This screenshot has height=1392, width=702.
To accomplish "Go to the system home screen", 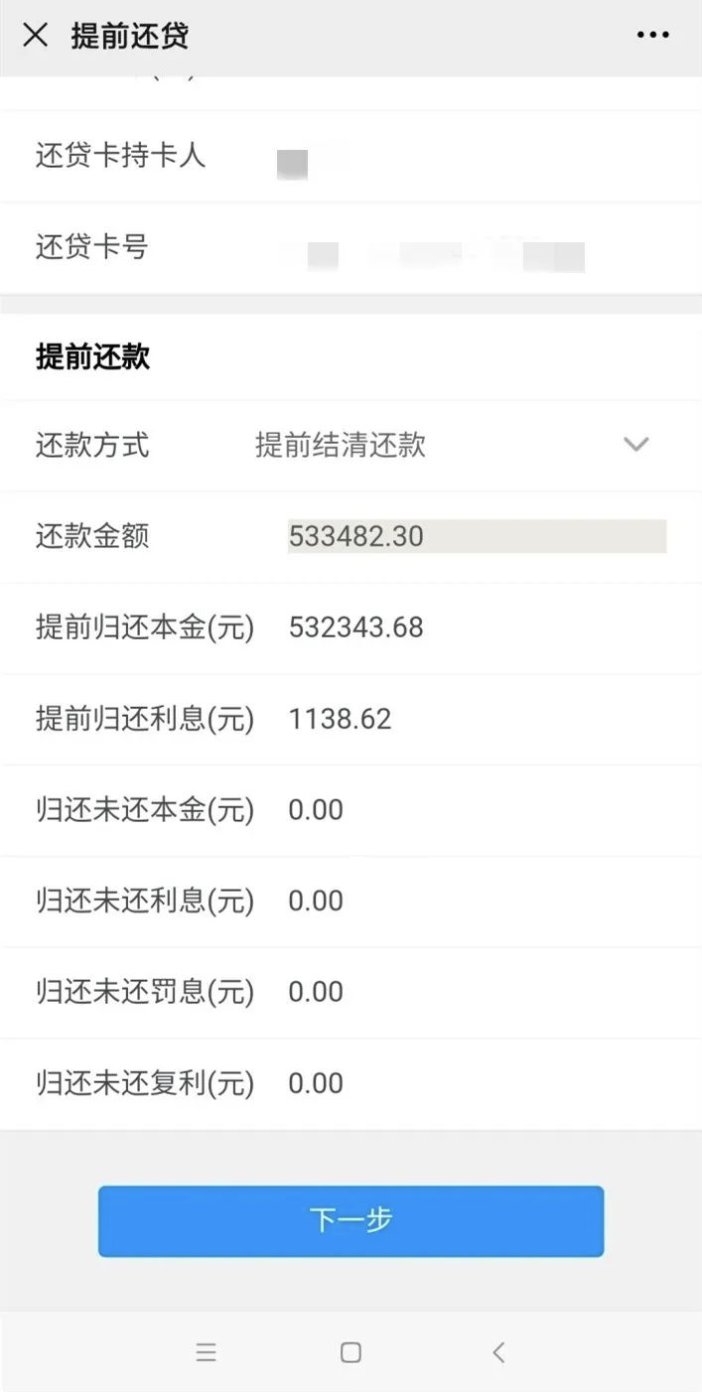I will click(x=351, y=1352).
